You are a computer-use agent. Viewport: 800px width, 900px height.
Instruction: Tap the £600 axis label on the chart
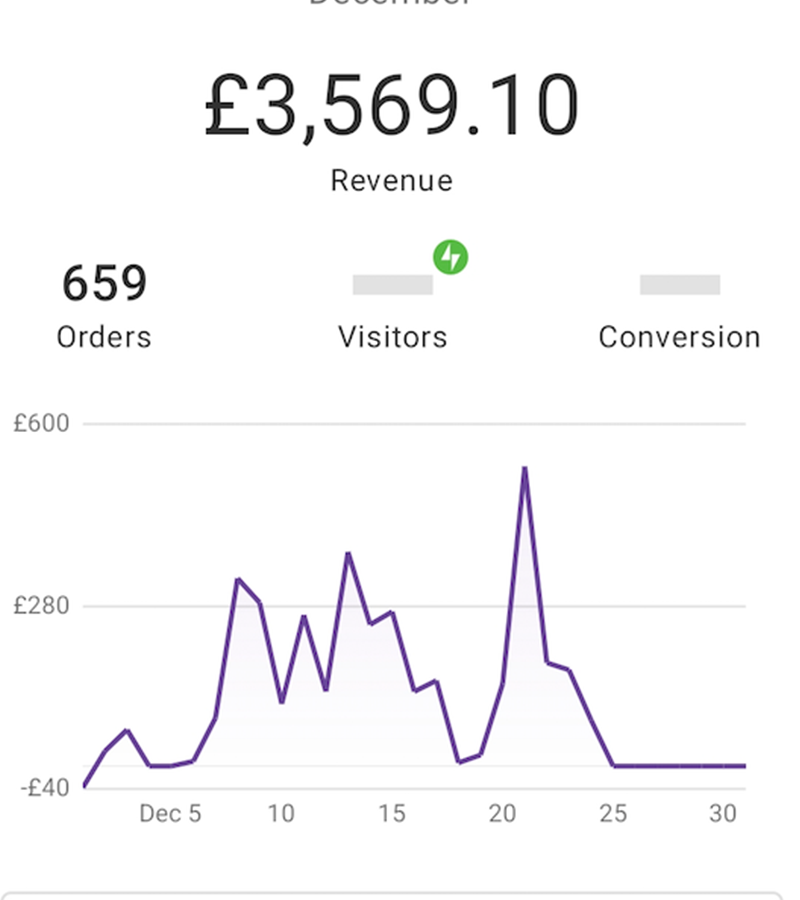[42, 422]
